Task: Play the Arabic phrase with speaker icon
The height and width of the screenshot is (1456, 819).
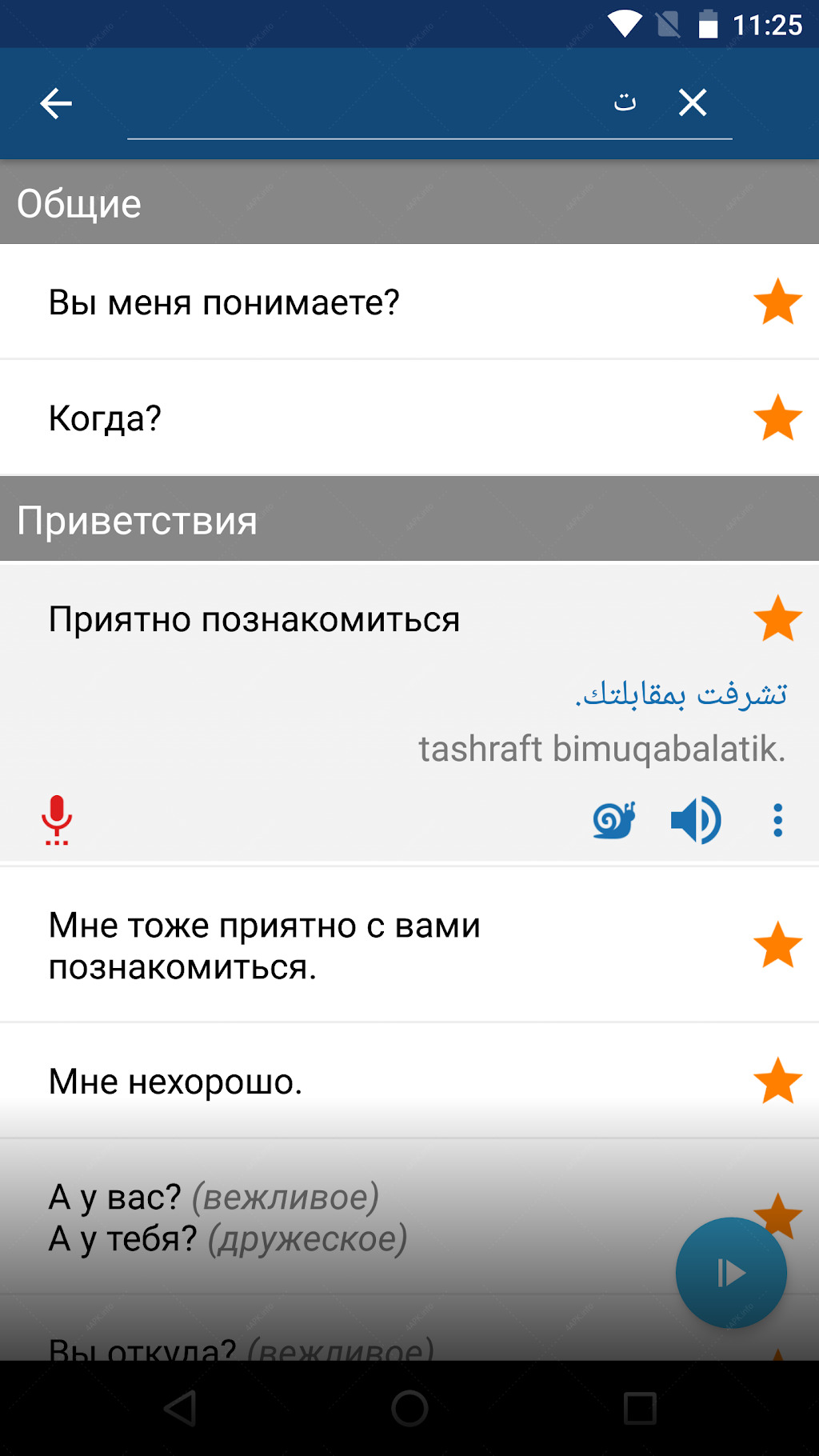Action: (696, 820)
